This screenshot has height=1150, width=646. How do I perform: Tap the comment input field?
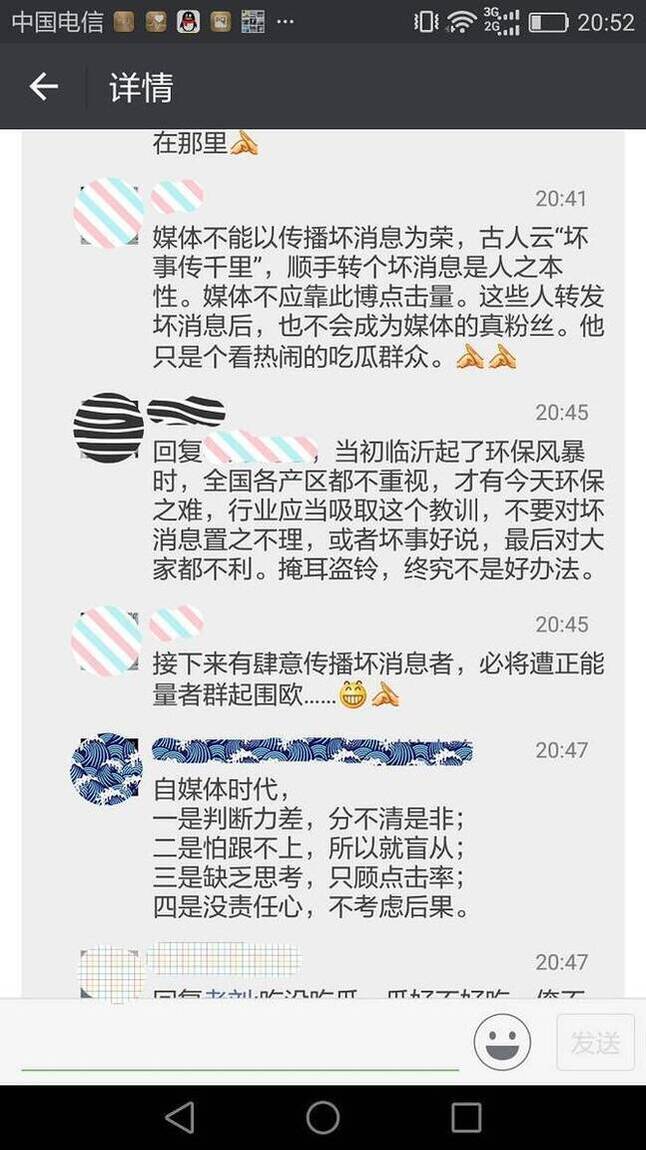coord(240,1042)
